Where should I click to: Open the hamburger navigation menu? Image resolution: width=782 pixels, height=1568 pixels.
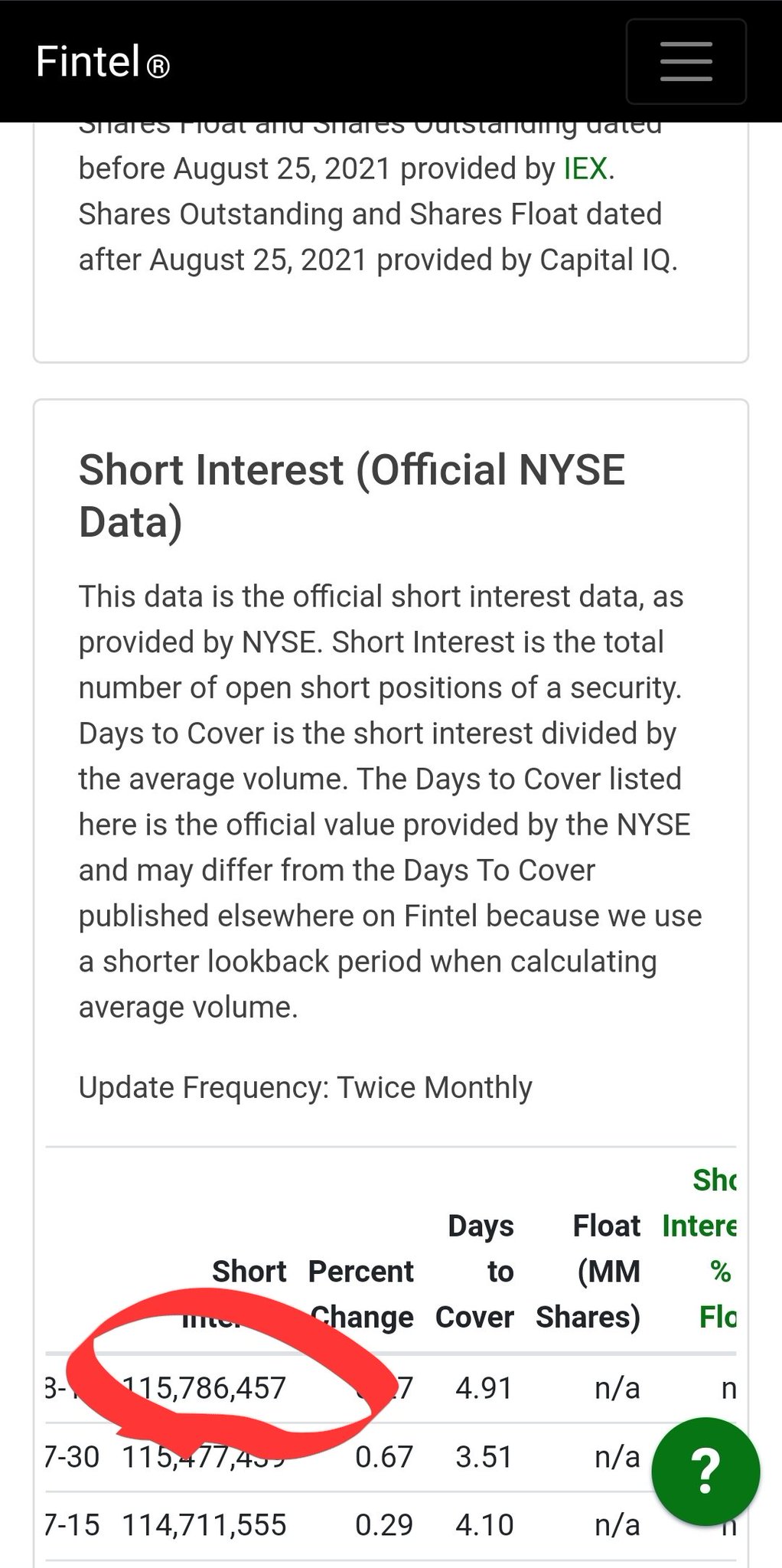686,61
